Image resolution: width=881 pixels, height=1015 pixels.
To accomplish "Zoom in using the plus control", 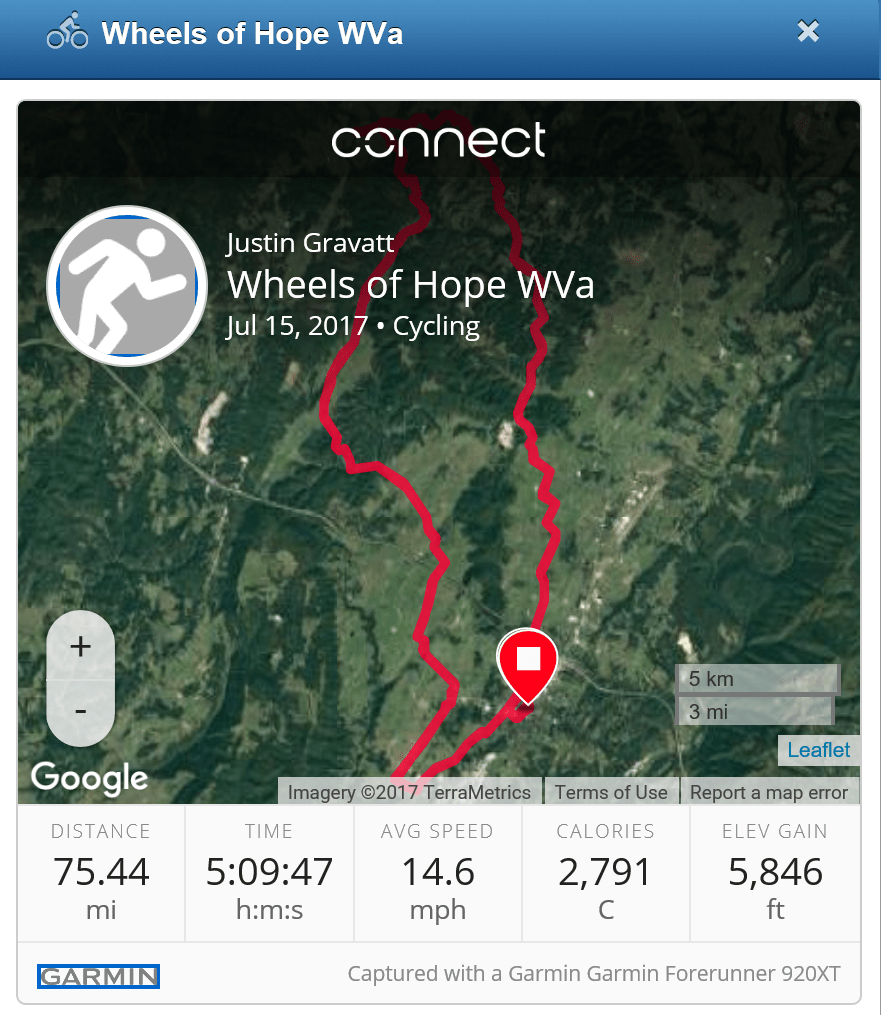I will [80, 646].
